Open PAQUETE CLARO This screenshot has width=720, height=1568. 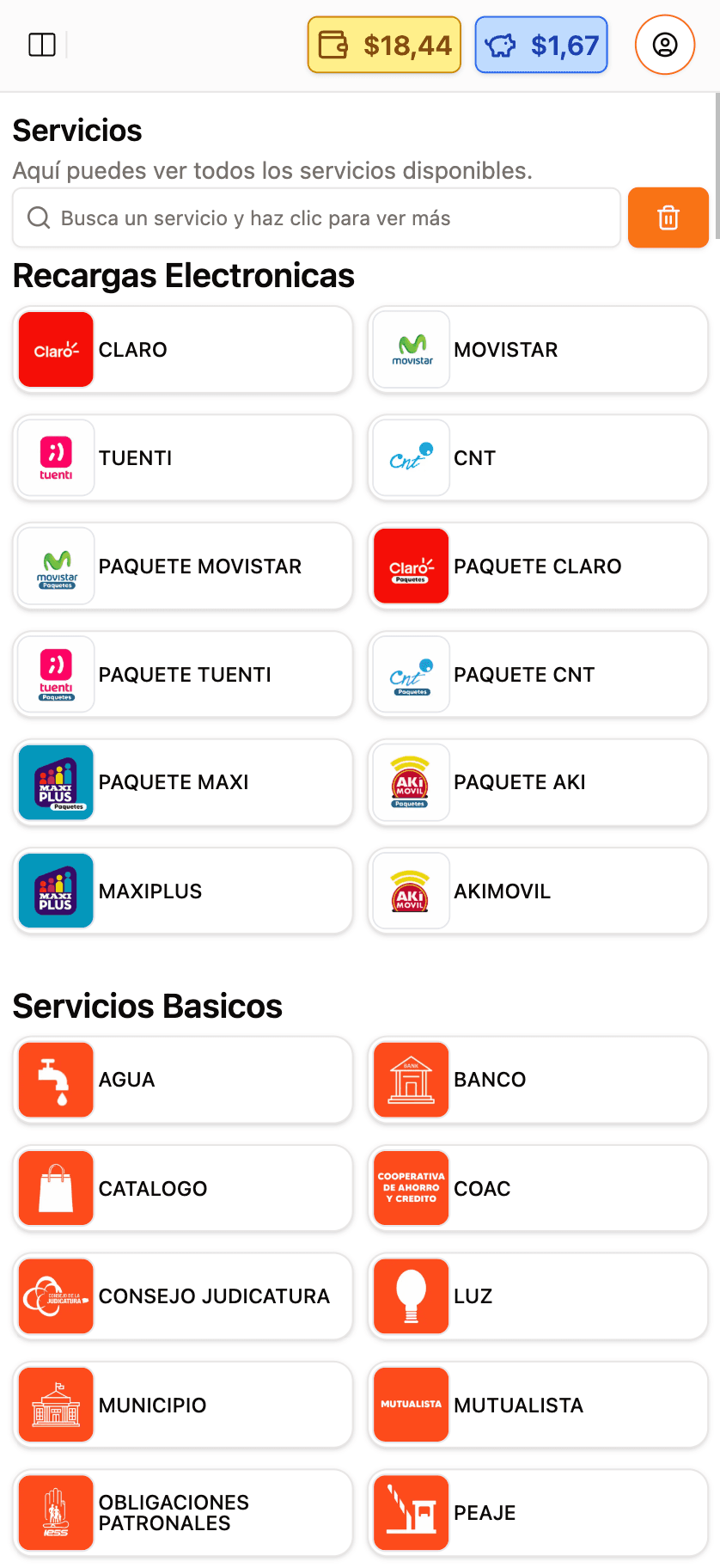click(x=538, y=567)
